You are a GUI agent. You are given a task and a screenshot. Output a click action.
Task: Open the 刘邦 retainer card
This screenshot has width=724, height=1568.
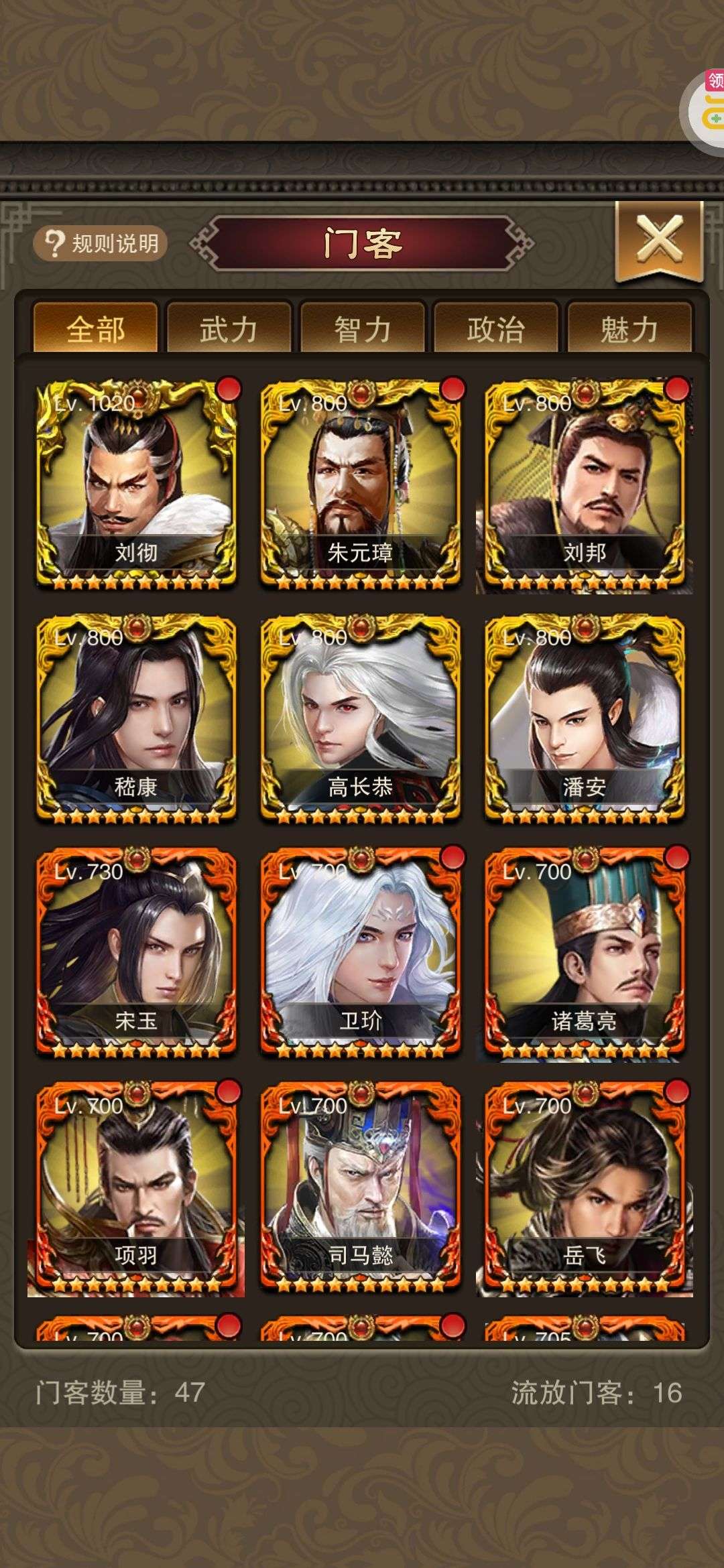(x=585, y=484)
